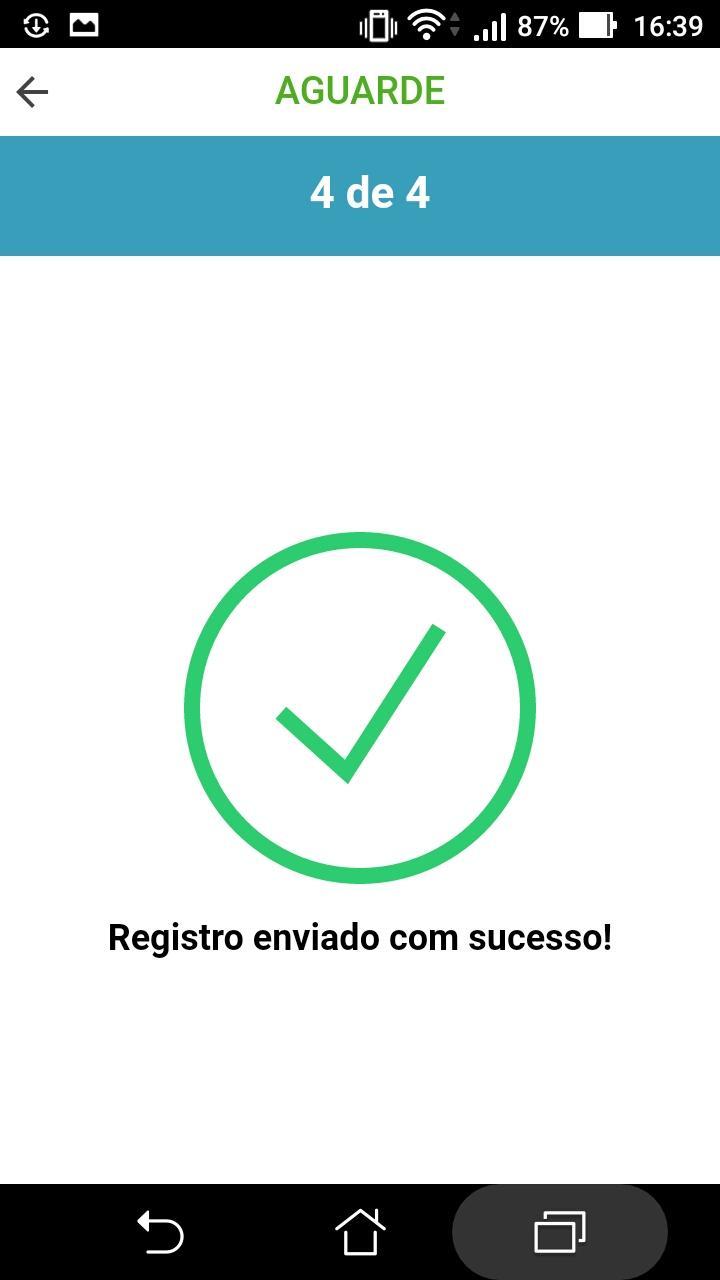Viewport: 720px width, 1280px height.
Task: Tap the system back button
Action: pos(160,1231)
